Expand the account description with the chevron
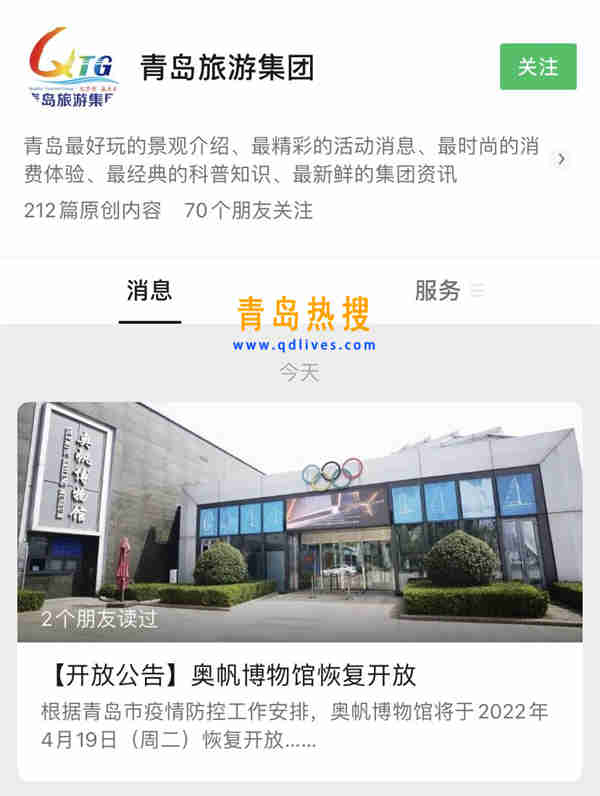Image resolution: width=600 pixels, height=796 pixels. [x=561, y=159]
